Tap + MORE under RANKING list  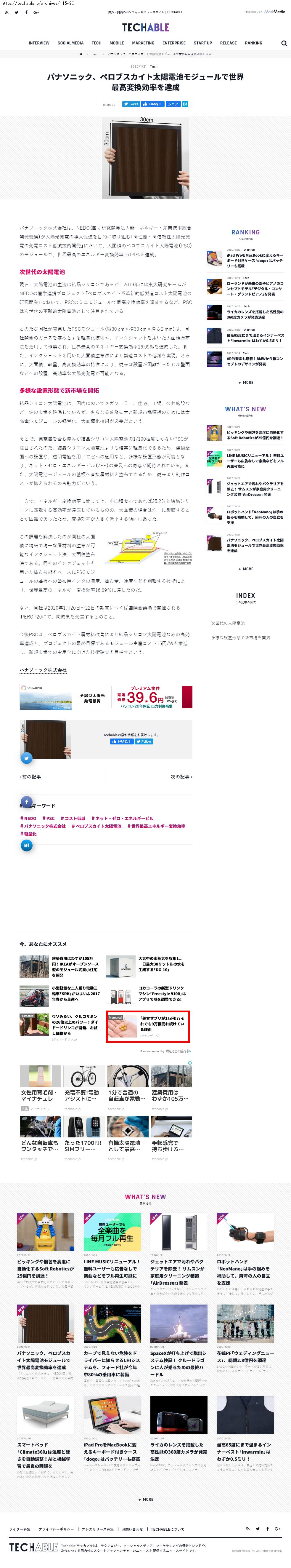(245, 382)
